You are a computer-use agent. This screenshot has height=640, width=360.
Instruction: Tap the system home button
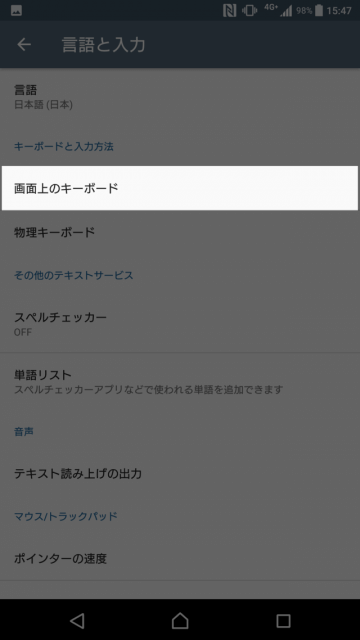[x=180, y=620]
